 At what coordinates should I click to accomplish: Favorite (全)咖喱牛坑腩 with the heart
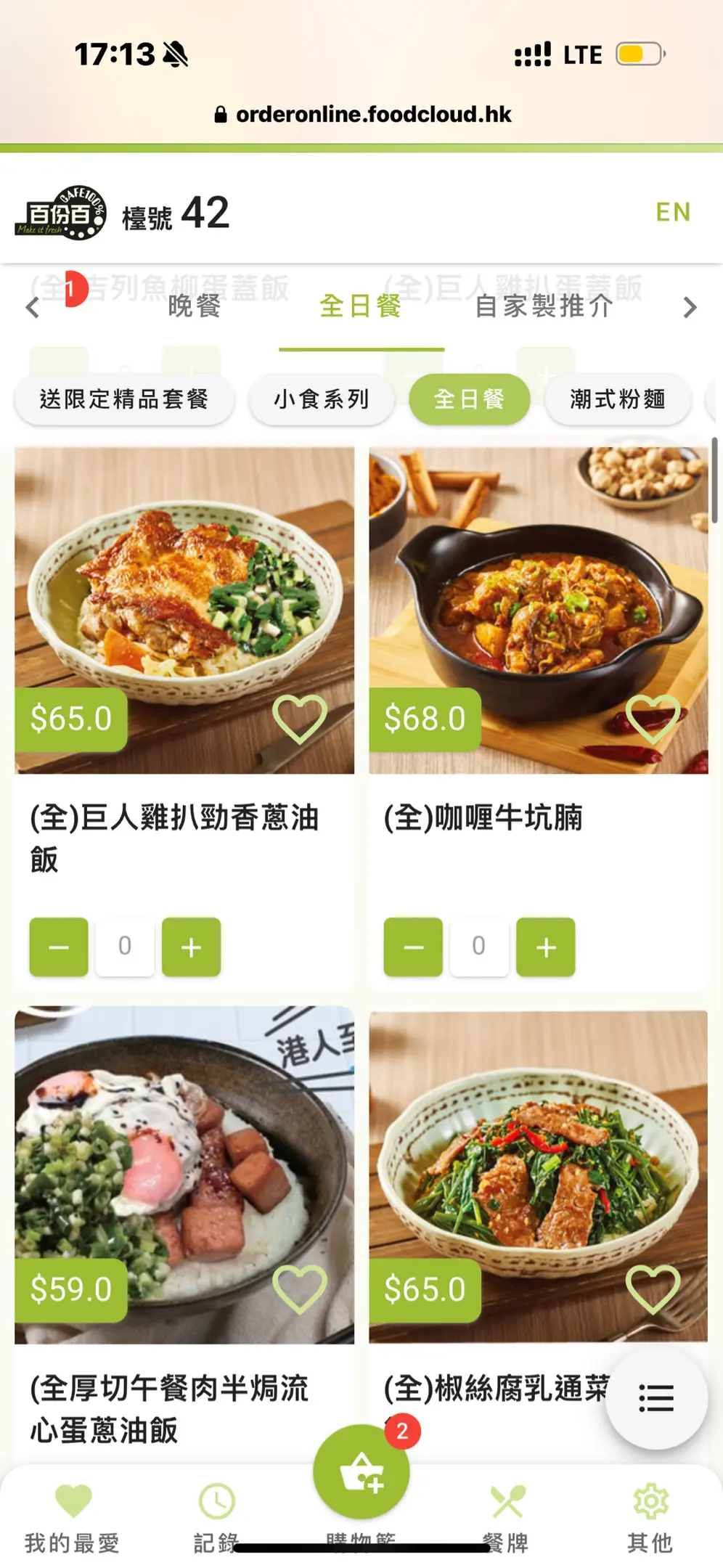(x=653, y=719)
